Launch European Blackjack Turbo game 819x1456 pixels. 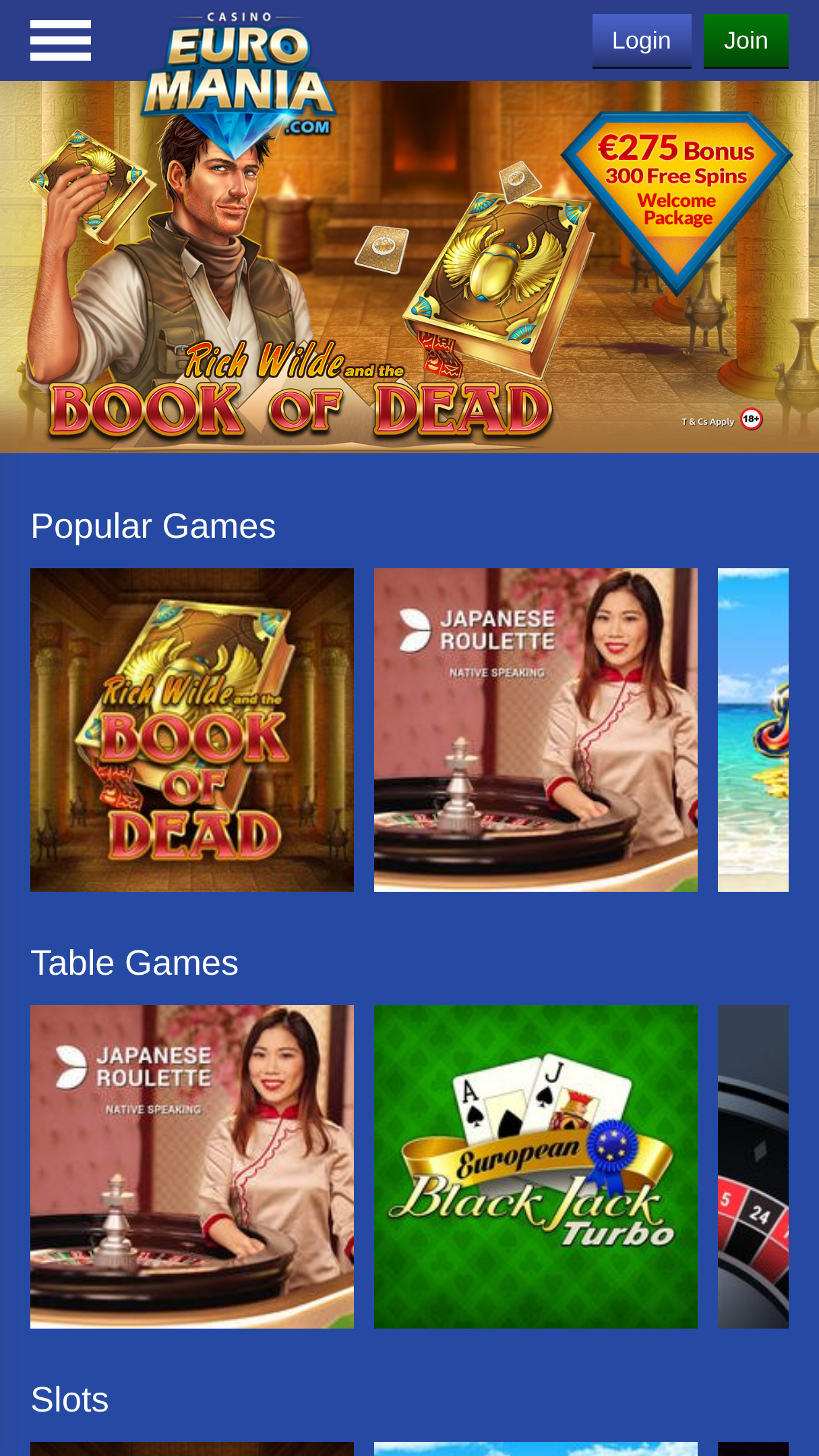(x=536, y=1167)
